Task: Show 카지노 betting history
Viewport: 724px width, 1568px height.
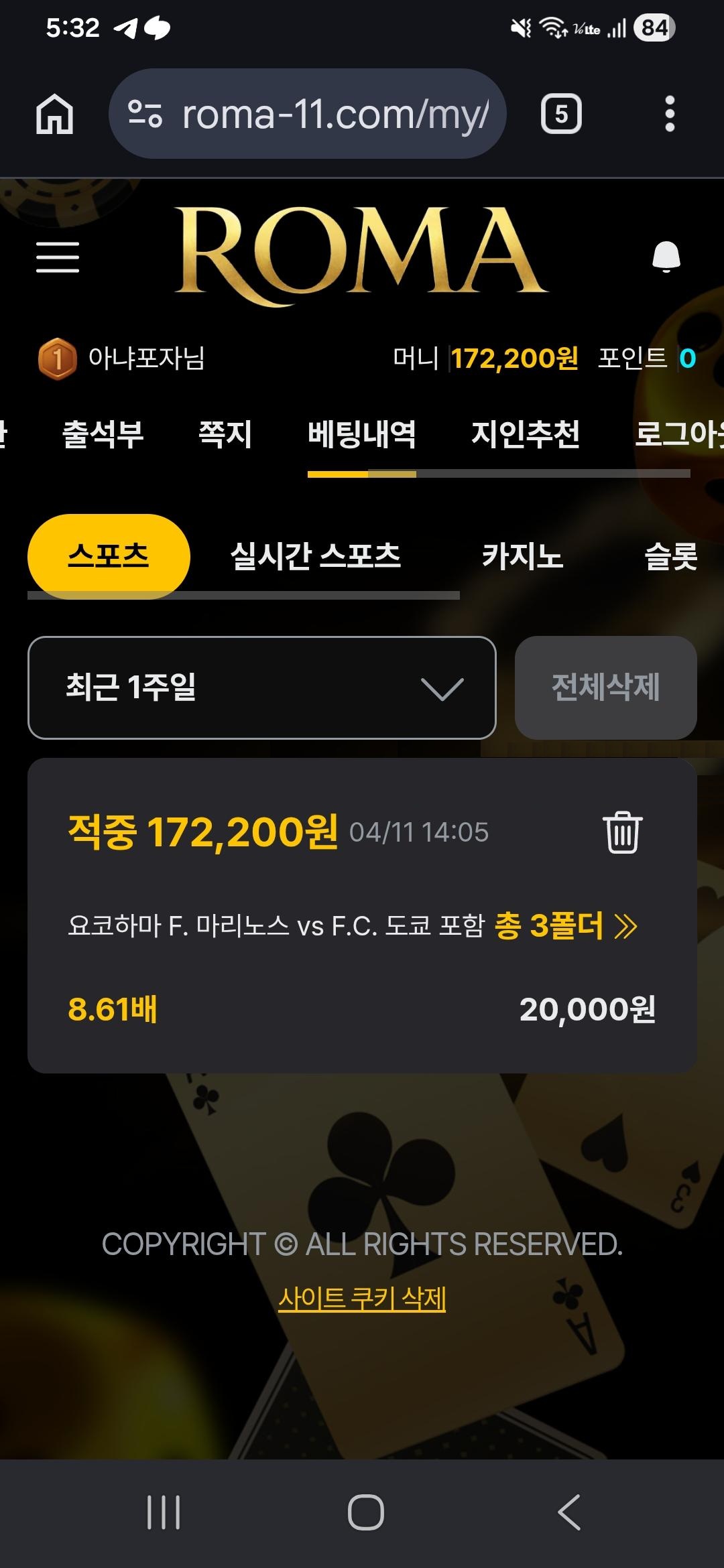Action: [x=522, y=556]
